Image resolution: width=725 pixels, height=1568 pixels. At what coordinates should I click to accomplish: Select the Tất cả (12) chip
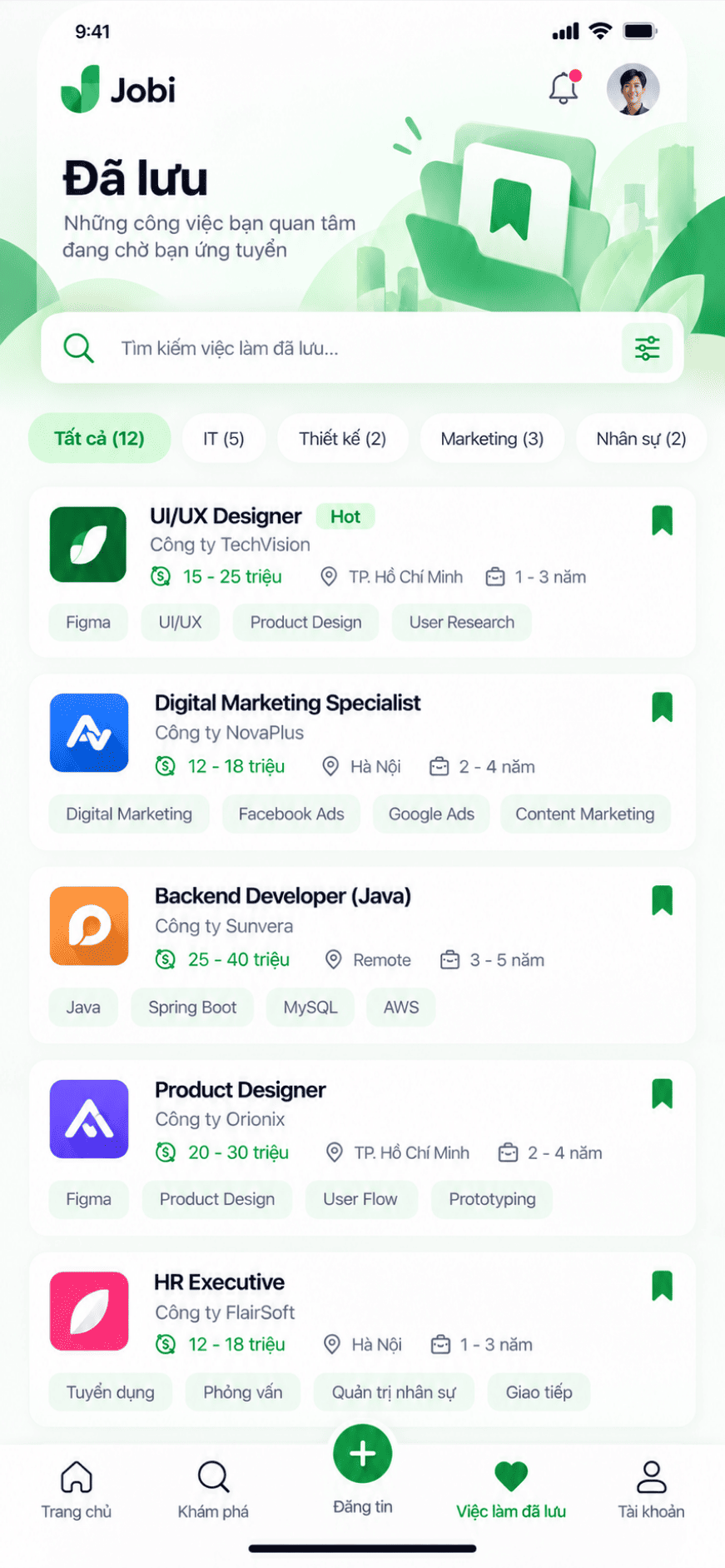tap(99, 439)
